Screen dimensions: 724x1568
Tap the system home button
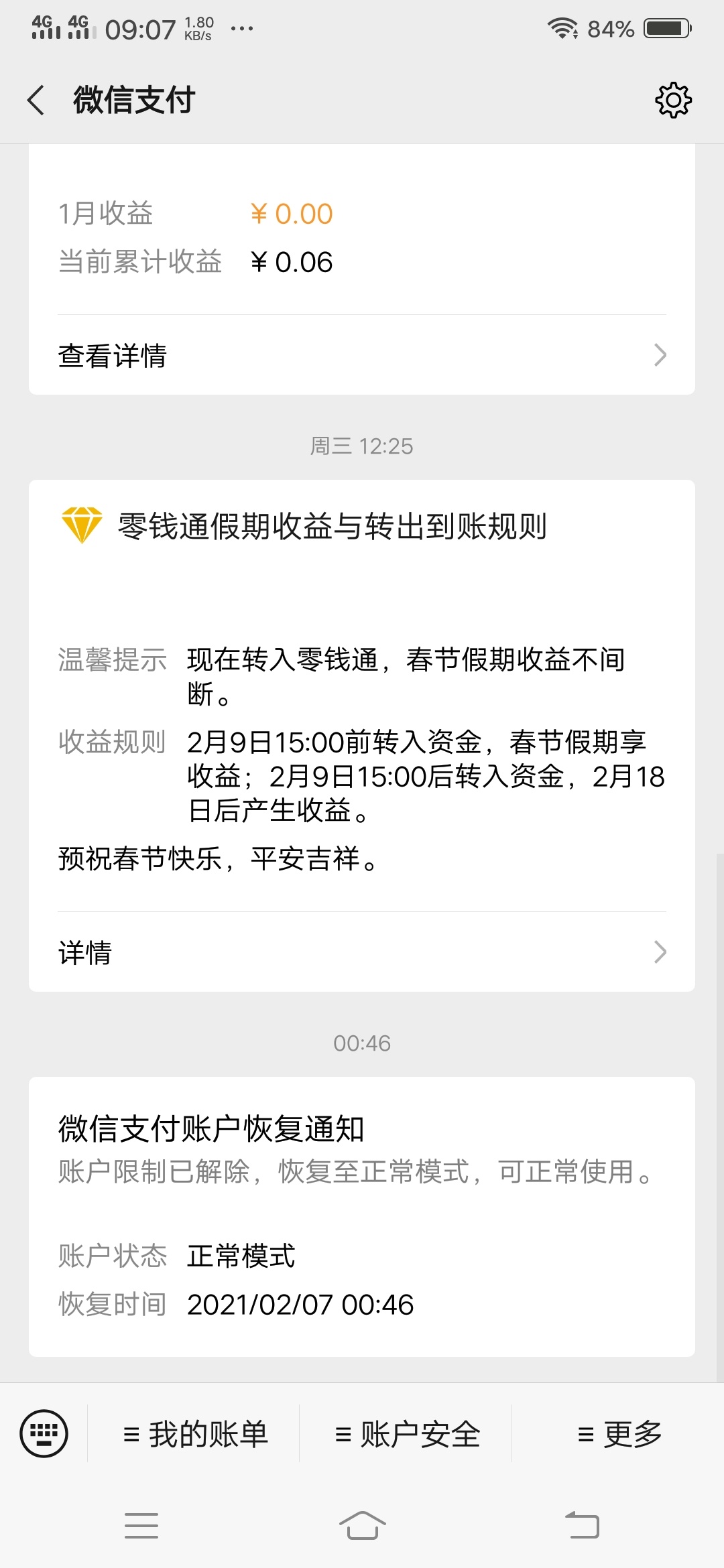pyautogui.click(x=362, y=1525)
